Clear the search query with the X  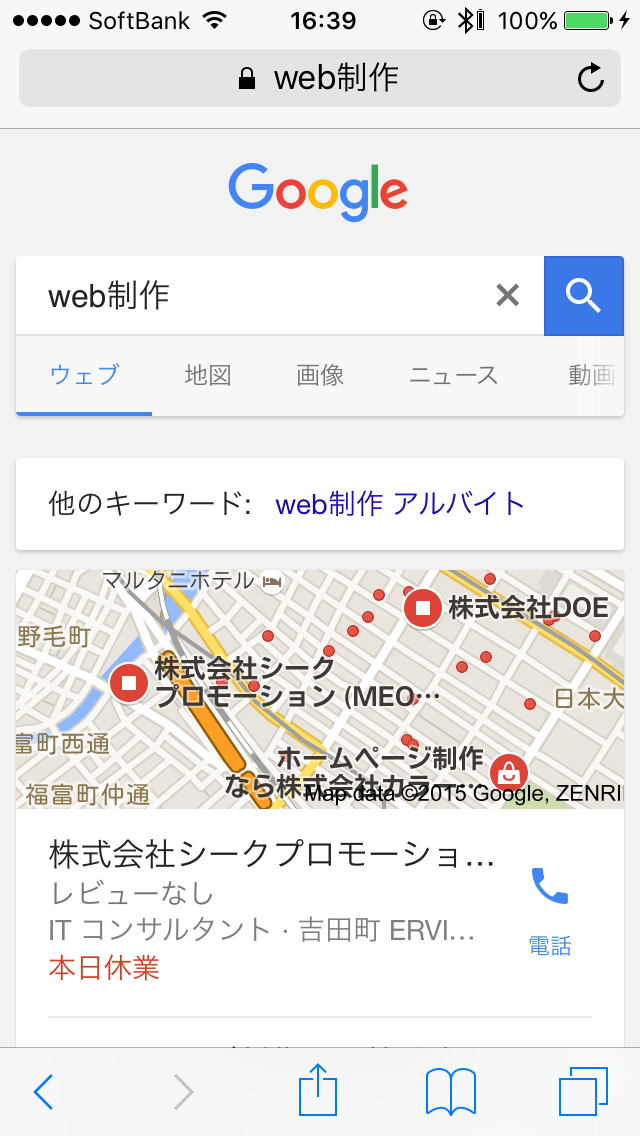point(507,295)
